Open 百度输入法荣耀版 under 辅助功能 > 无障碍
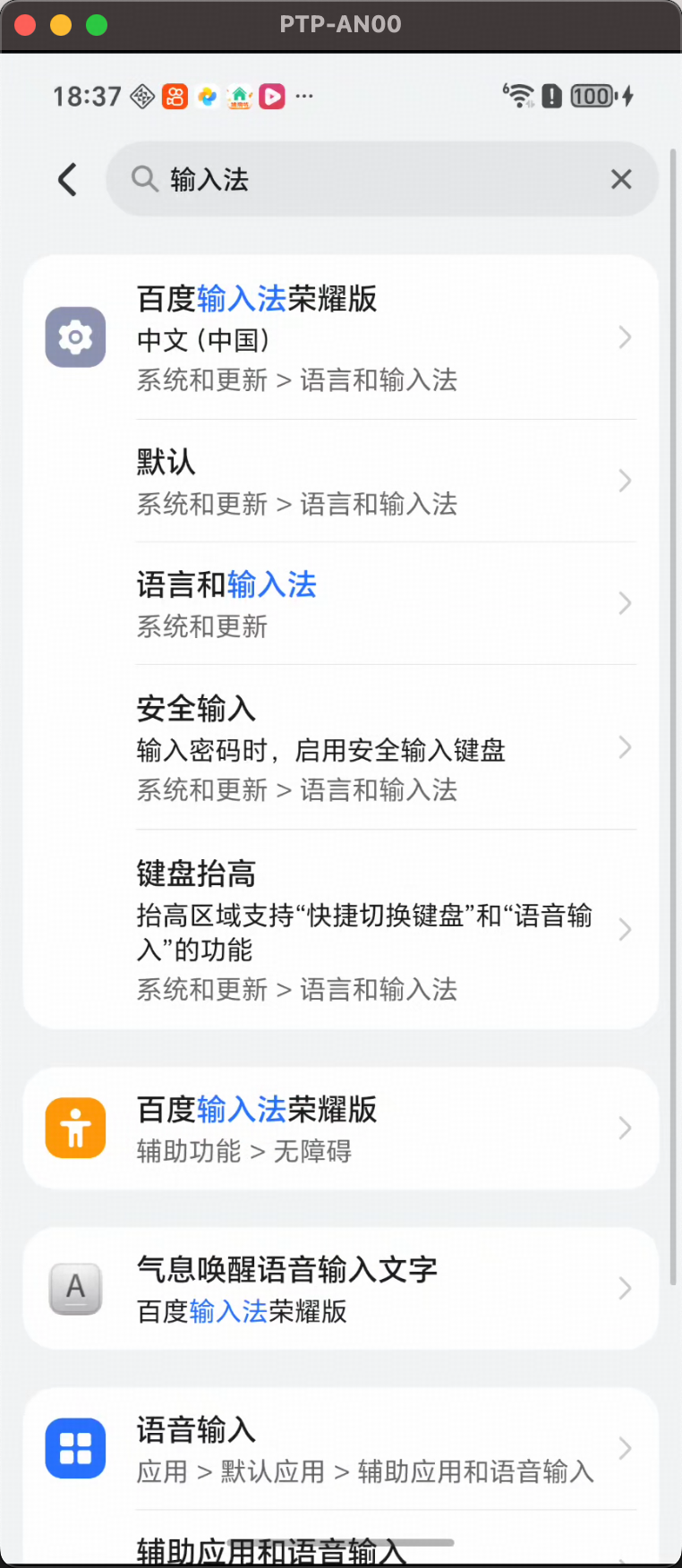 340,1129
